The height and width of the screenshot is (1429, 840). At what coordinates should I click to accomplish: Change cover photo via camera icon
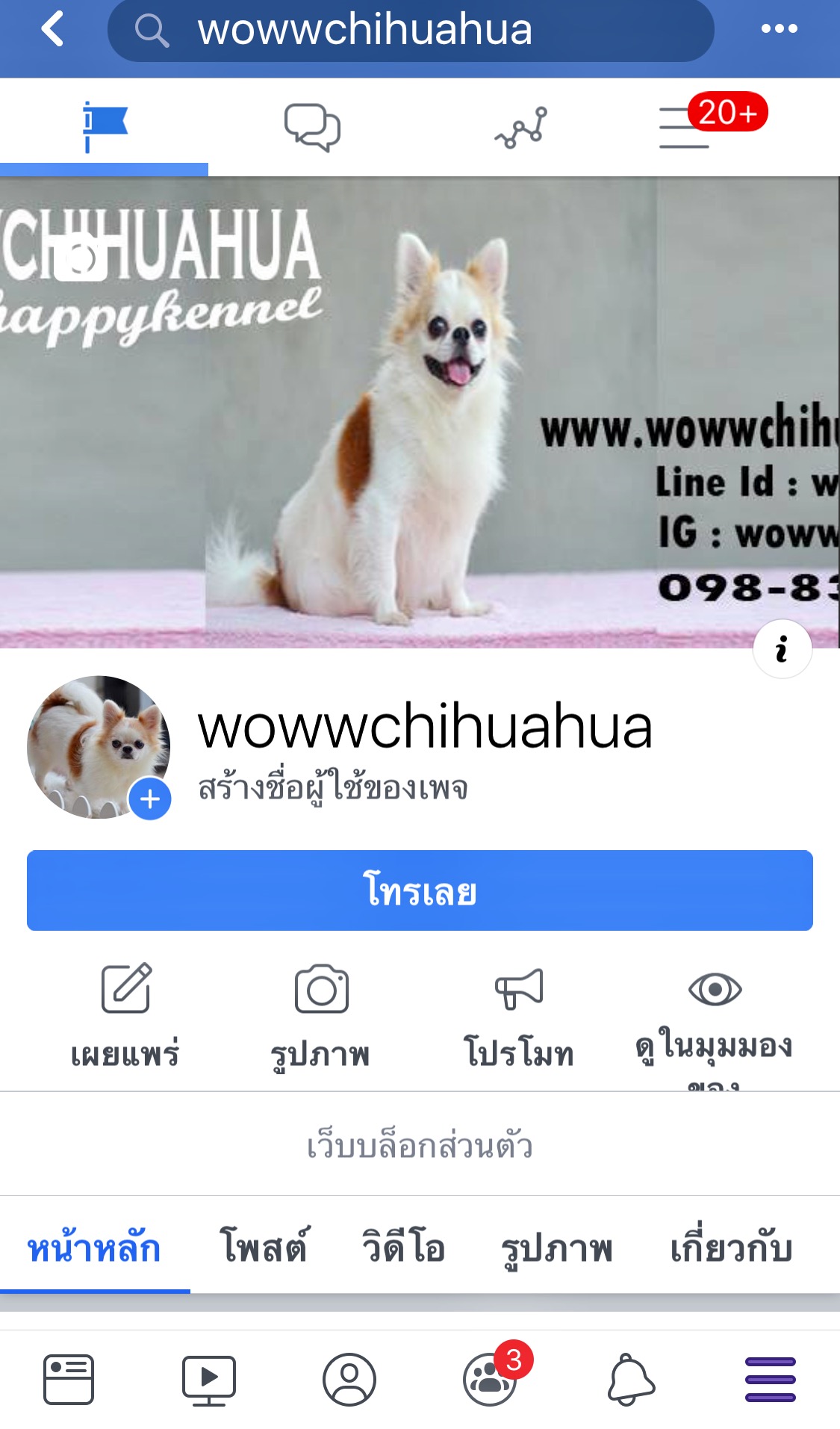tap(81, 258)
